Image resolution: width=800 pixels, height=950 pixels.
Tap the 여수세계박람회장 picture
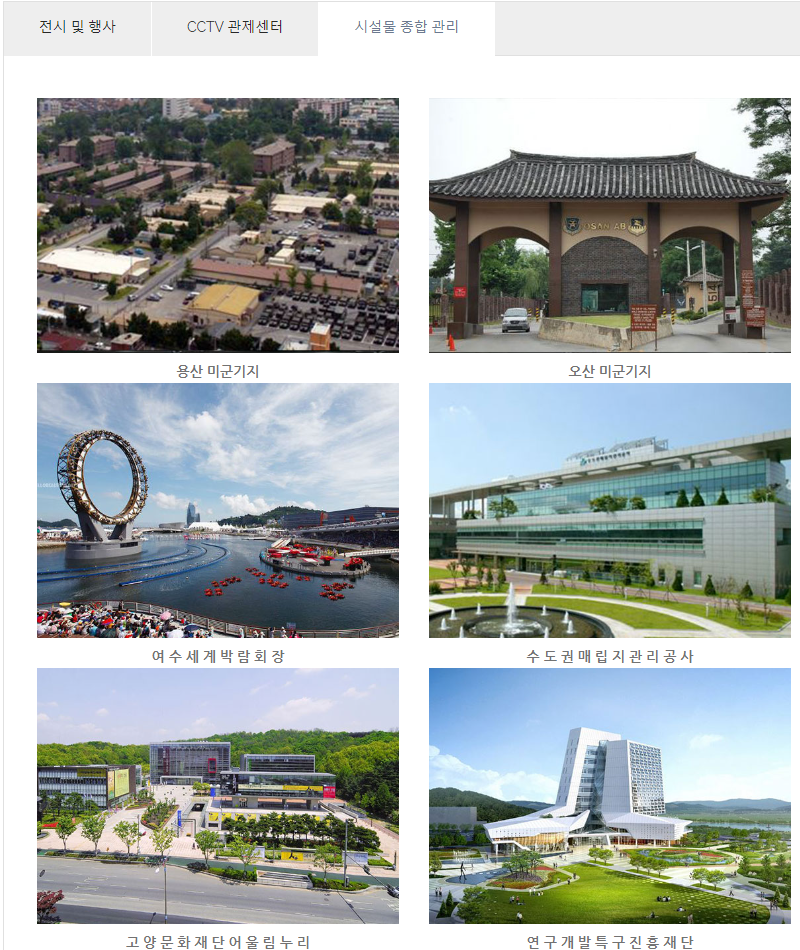coord(218,510)
